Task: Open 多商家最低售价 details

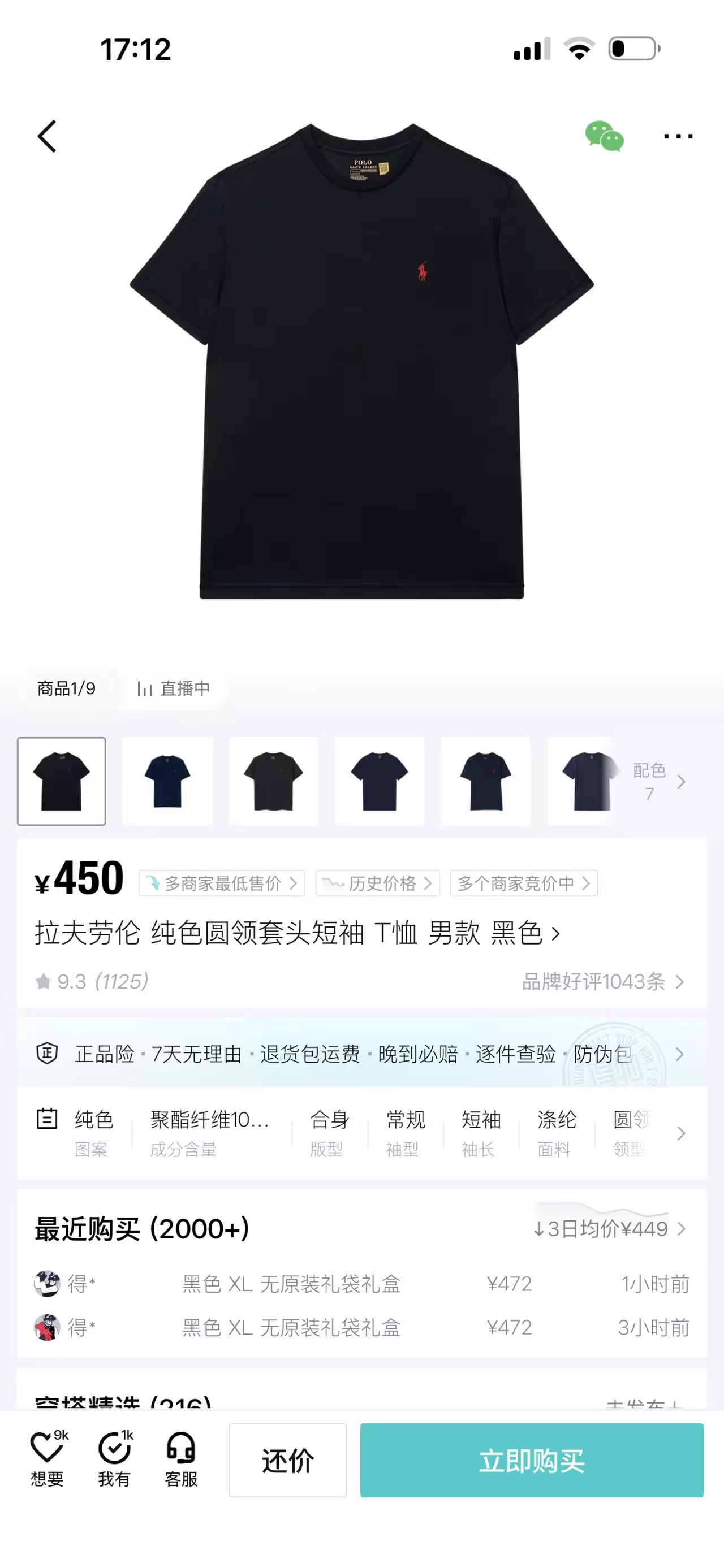Action: click(x=222, y=883)
